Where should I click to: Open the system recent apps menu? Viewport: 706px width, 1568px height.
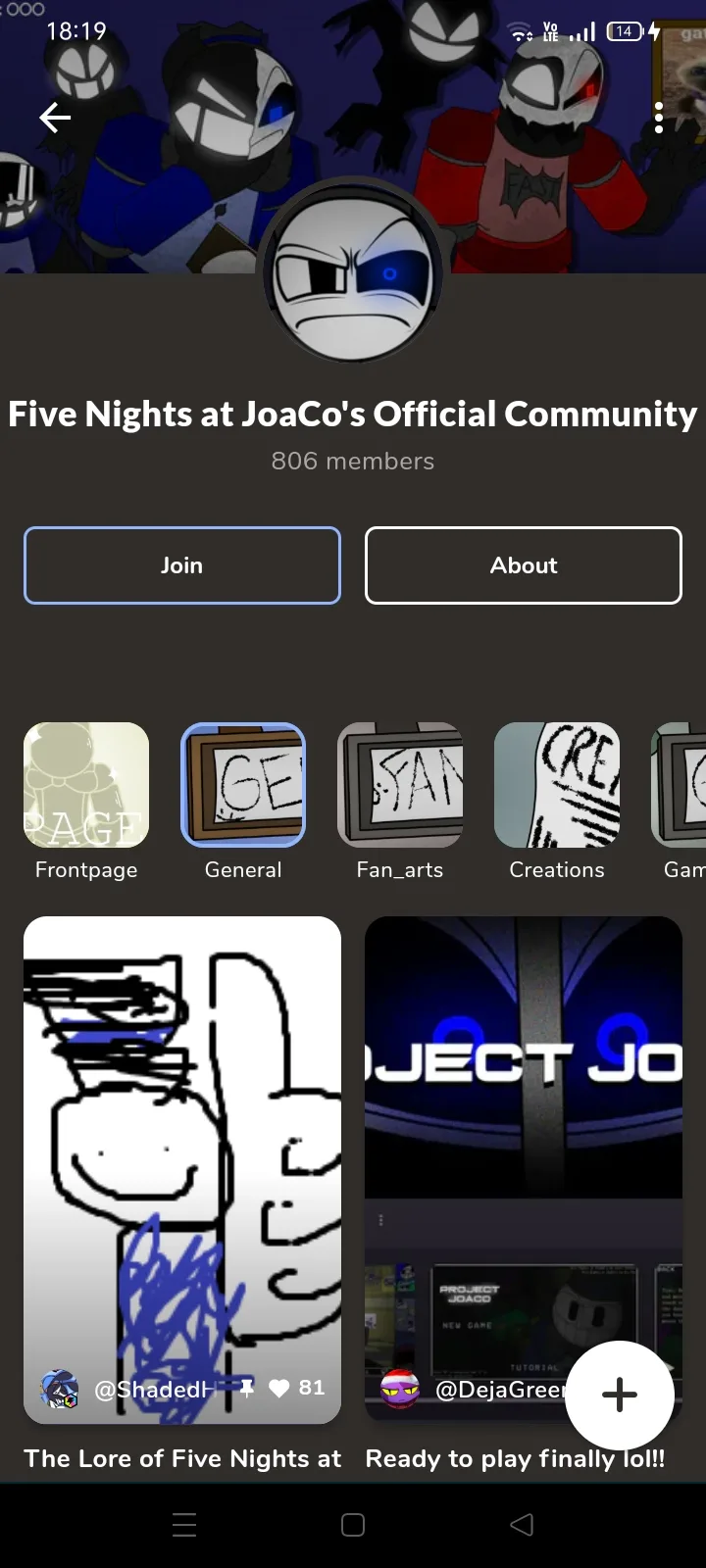point(184,1525)
